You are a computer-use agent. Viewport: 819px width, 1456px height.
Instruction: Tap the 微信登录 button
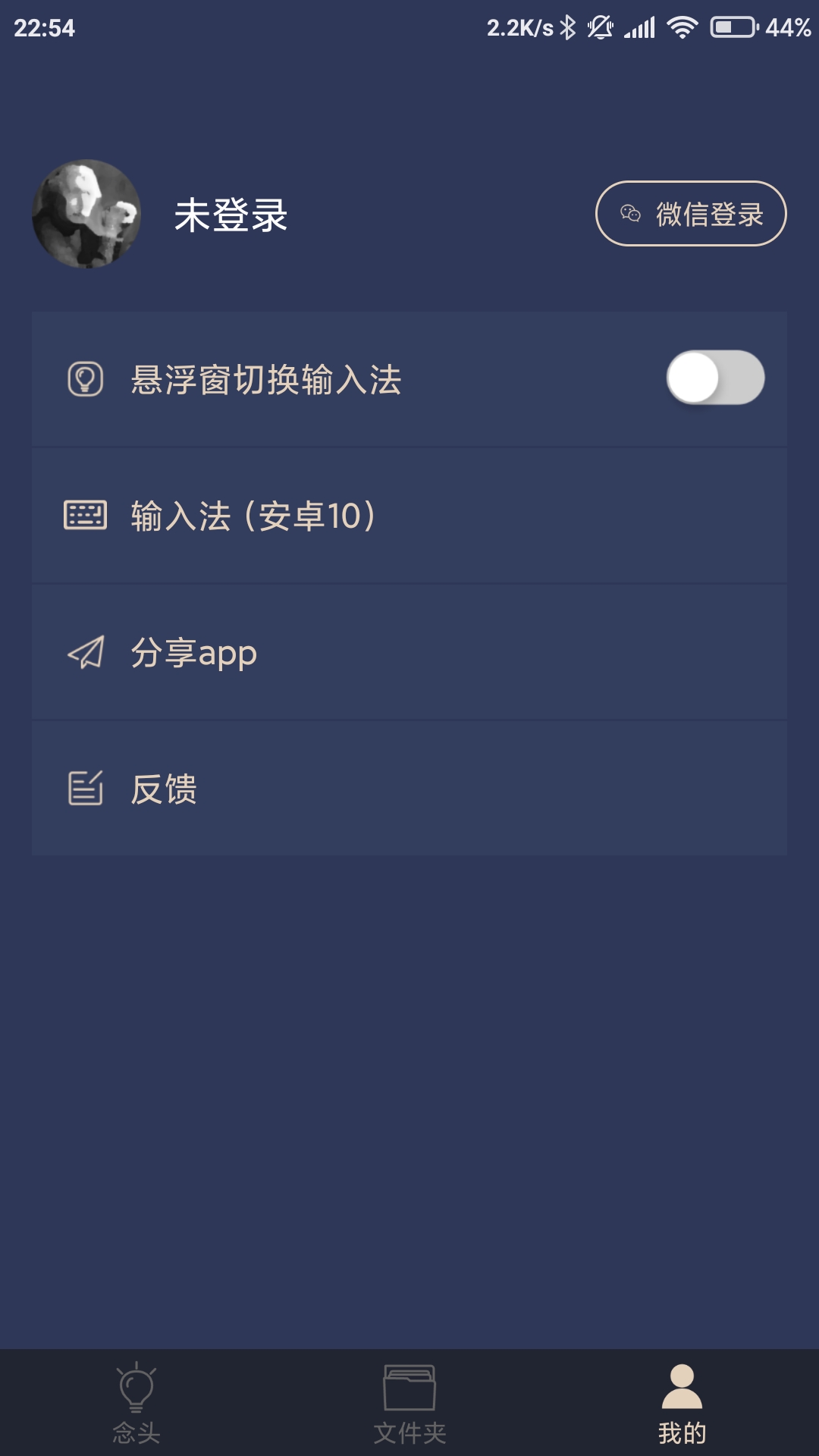(691, 214)
